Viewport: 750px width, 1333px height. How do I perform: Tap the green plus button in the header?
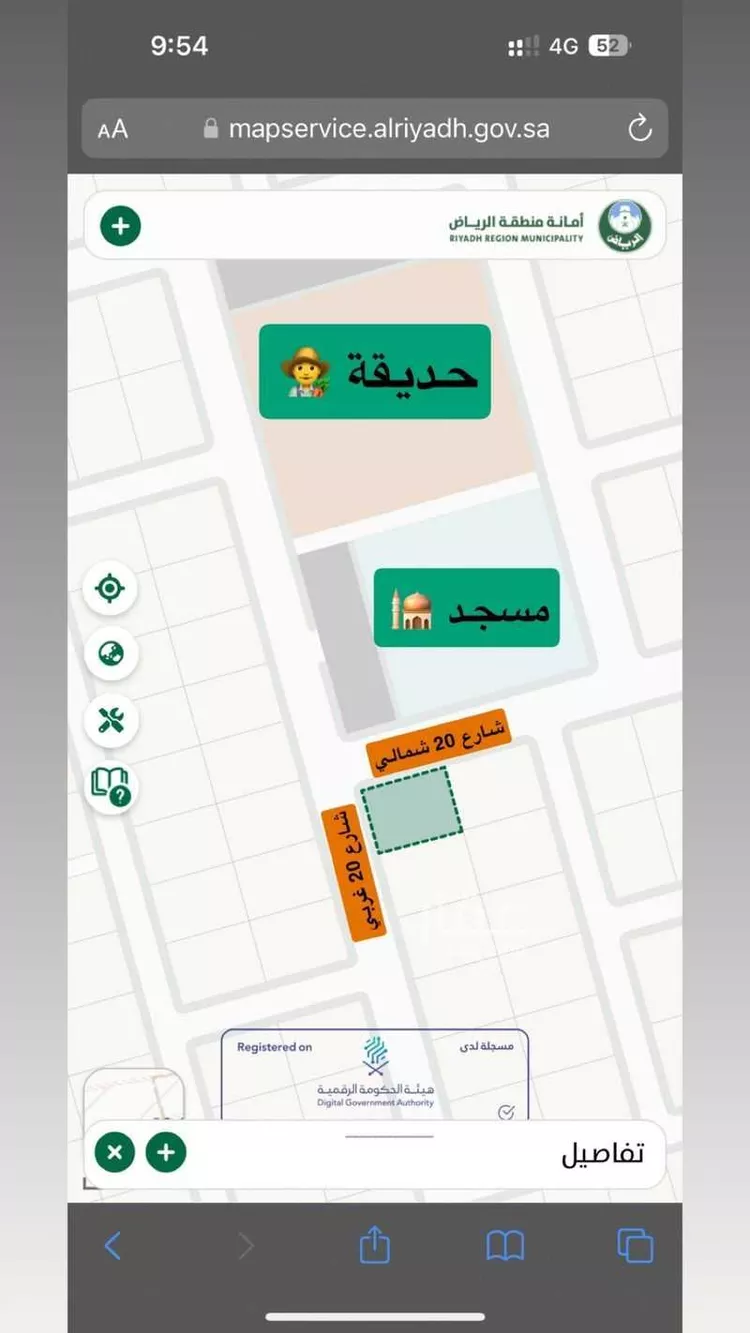click(120, 226)
